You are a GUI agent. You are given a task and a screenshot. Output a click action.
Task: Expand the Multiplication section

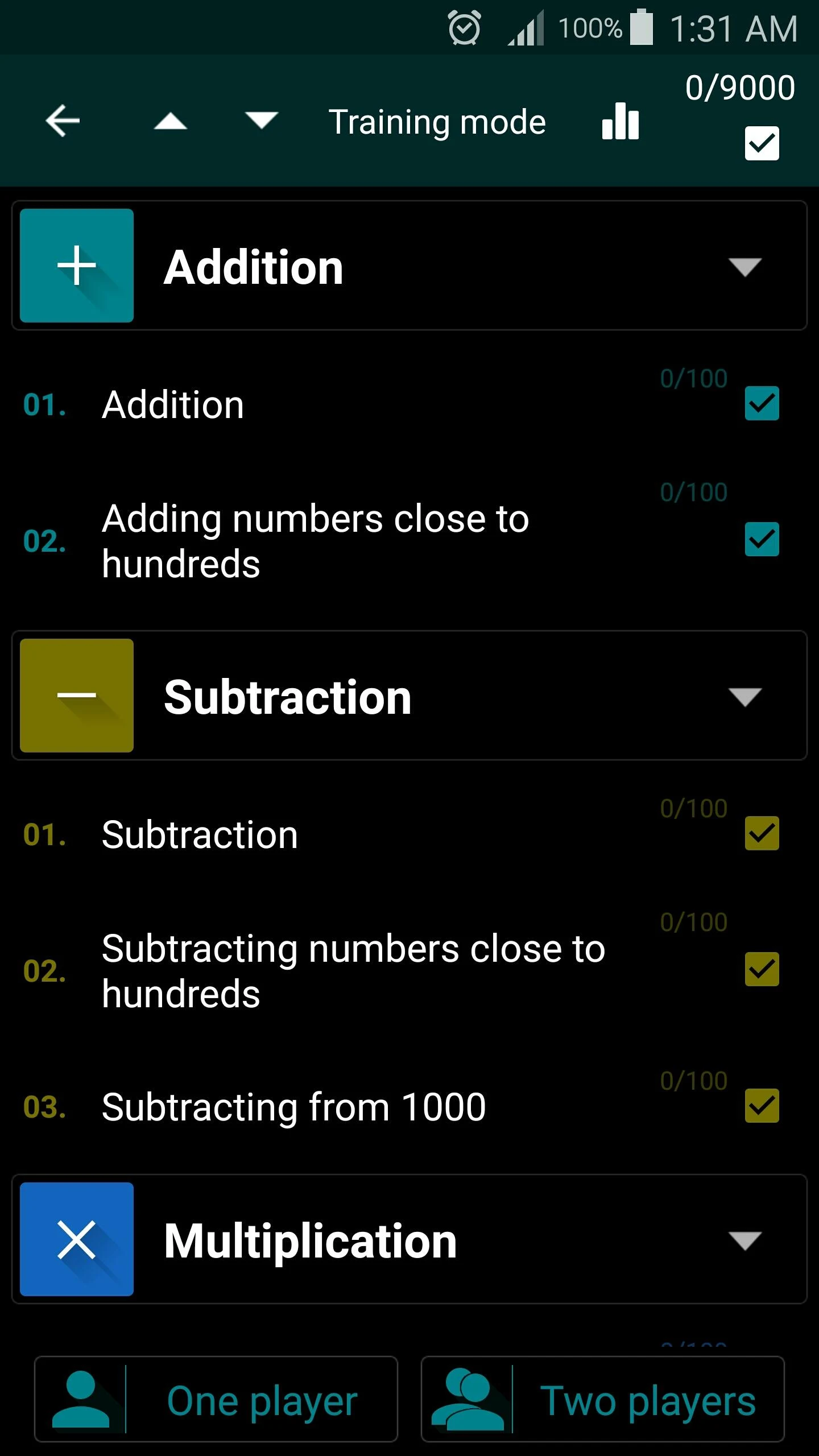click(745, 1242)
